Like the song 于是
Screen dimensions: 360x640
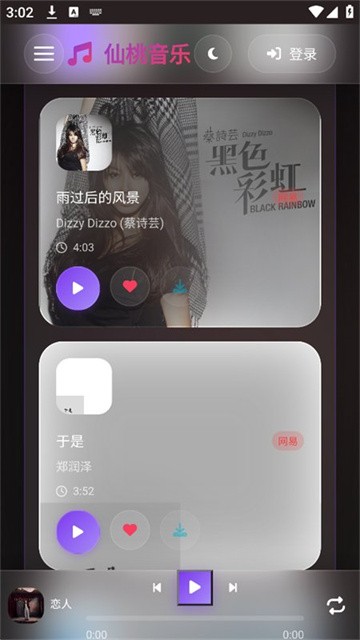tap(130, 530)
